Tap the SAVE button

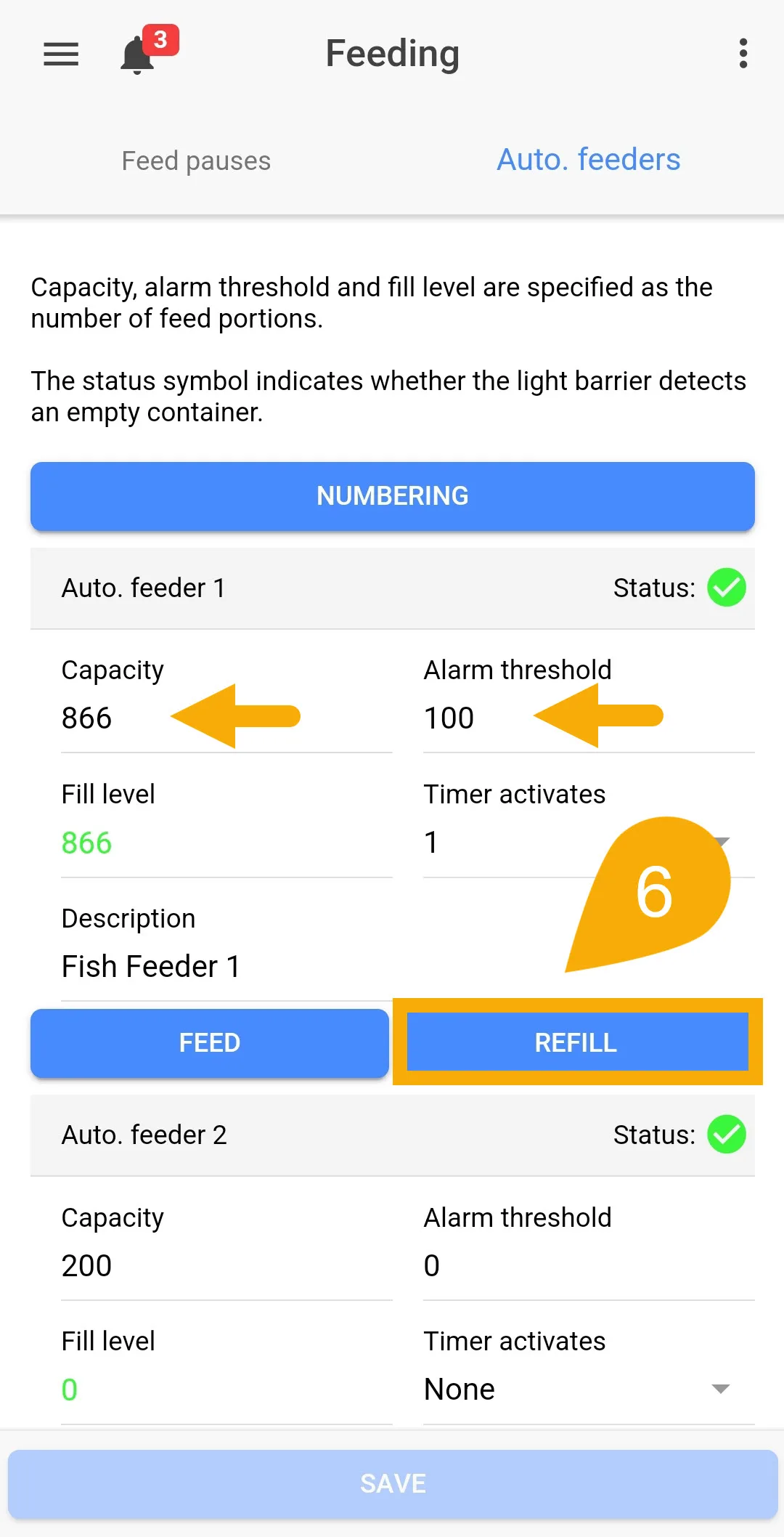point(393,1484)
